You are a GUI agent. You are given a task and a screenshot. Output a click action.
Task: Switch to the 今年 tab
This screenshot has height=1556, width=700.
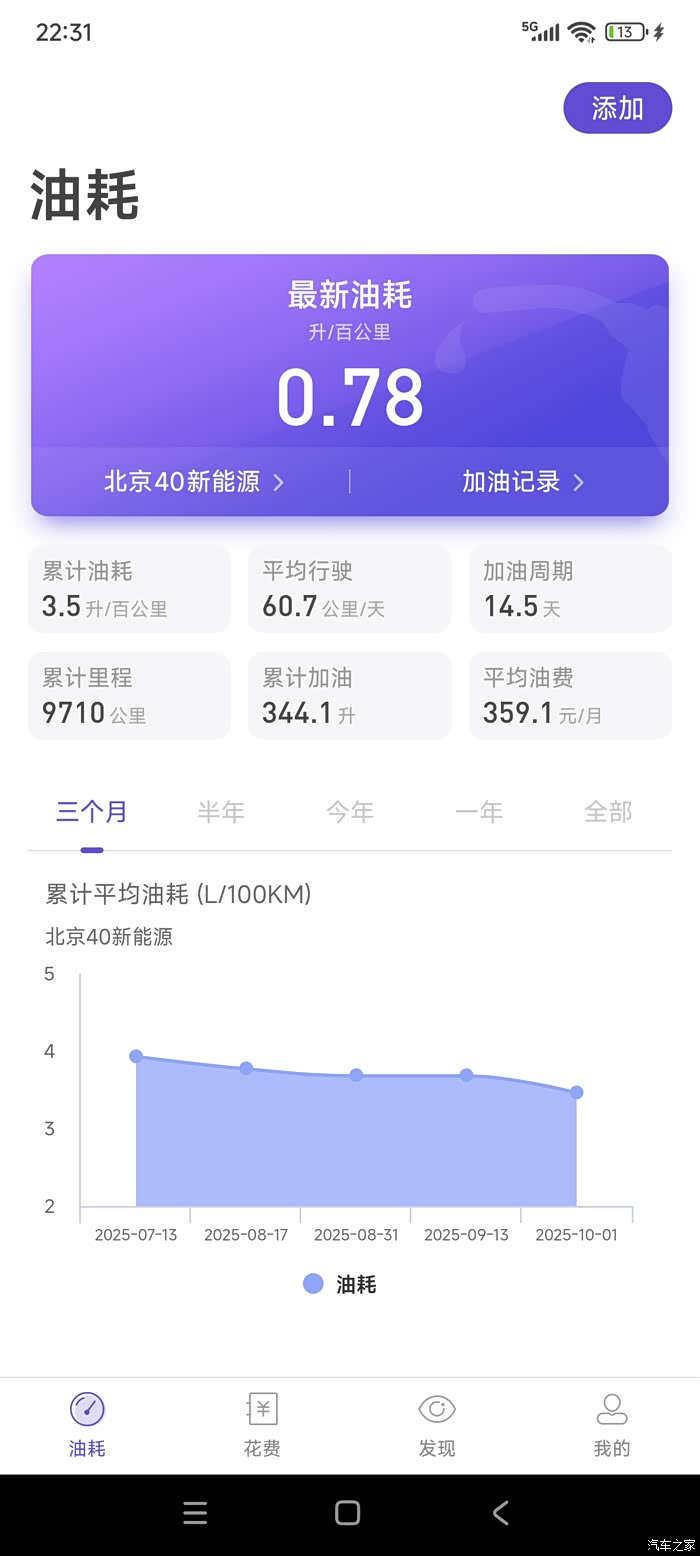(350, 812)
